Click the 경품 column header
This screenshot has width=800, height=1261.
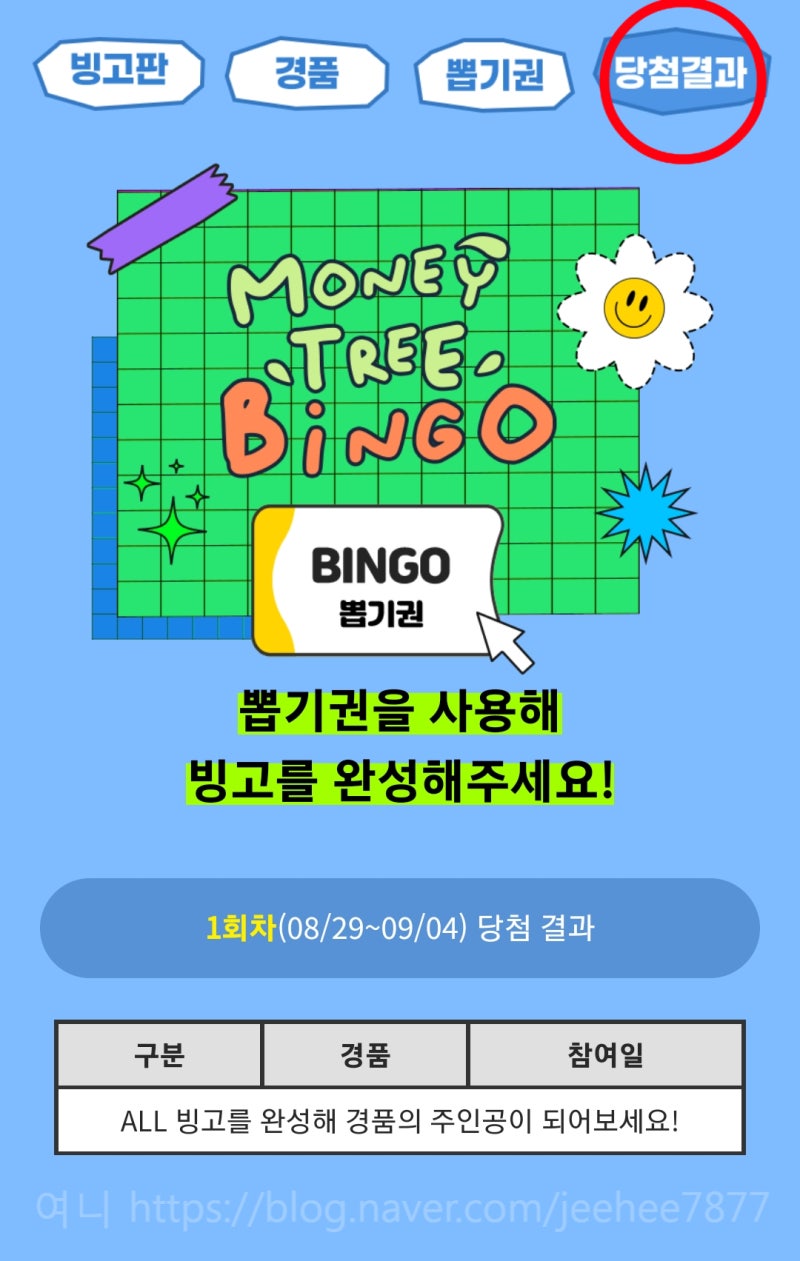pyautogui.click(x=363, y=1054)
